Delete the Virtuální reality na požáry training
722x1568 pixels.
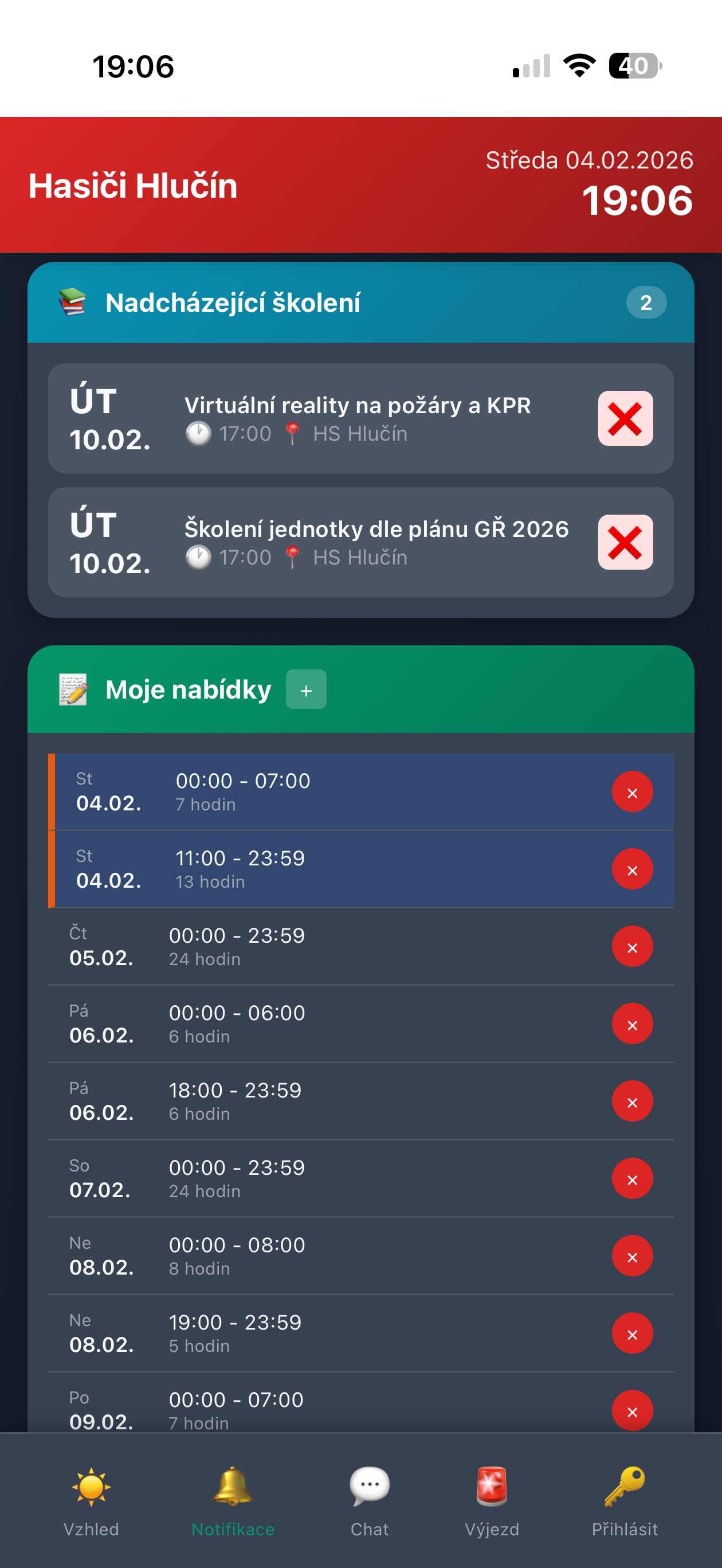[x=625, y=418]
